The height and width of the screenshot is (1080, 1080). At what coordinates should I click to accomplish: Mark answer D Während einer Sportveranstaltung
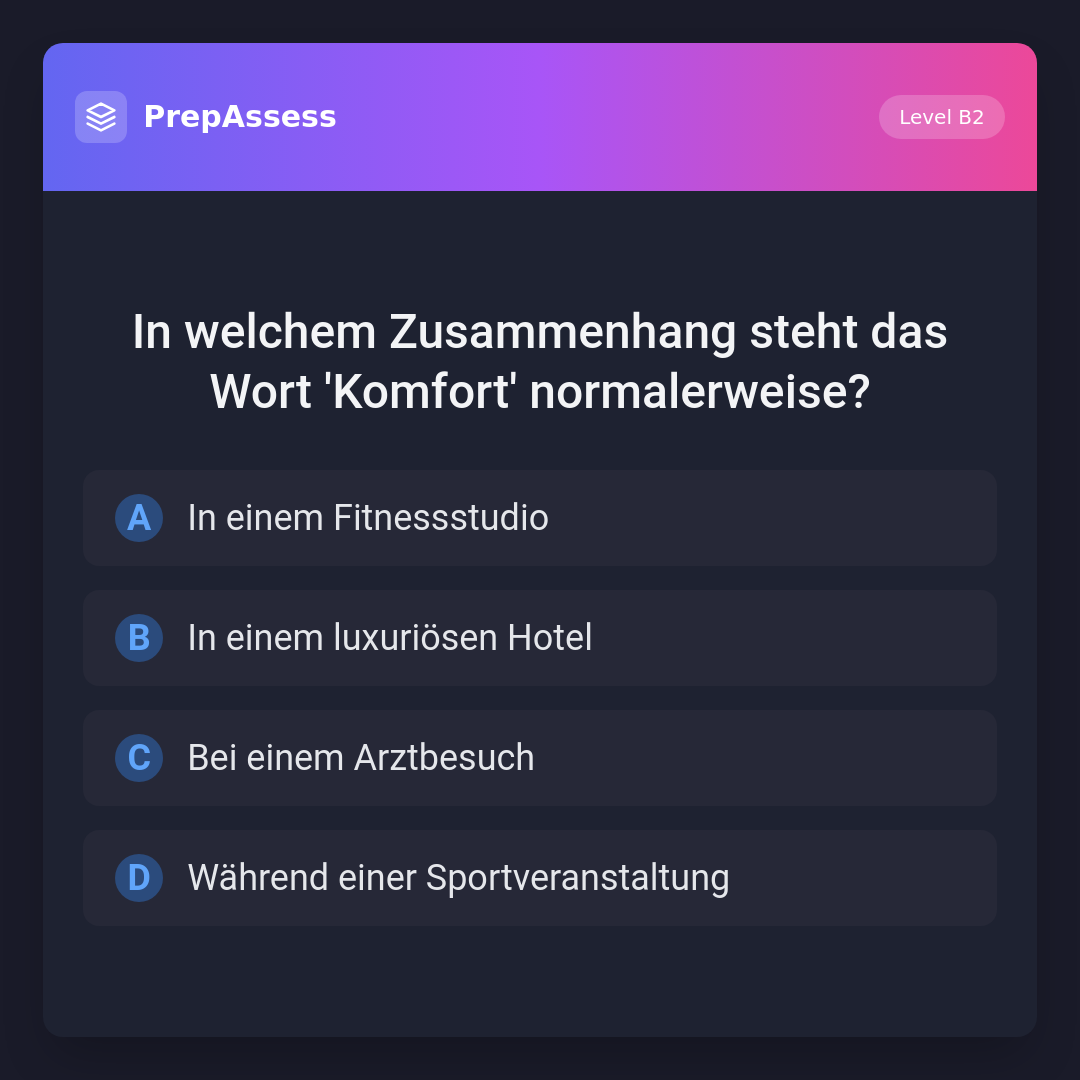click(x=540, y=878)
